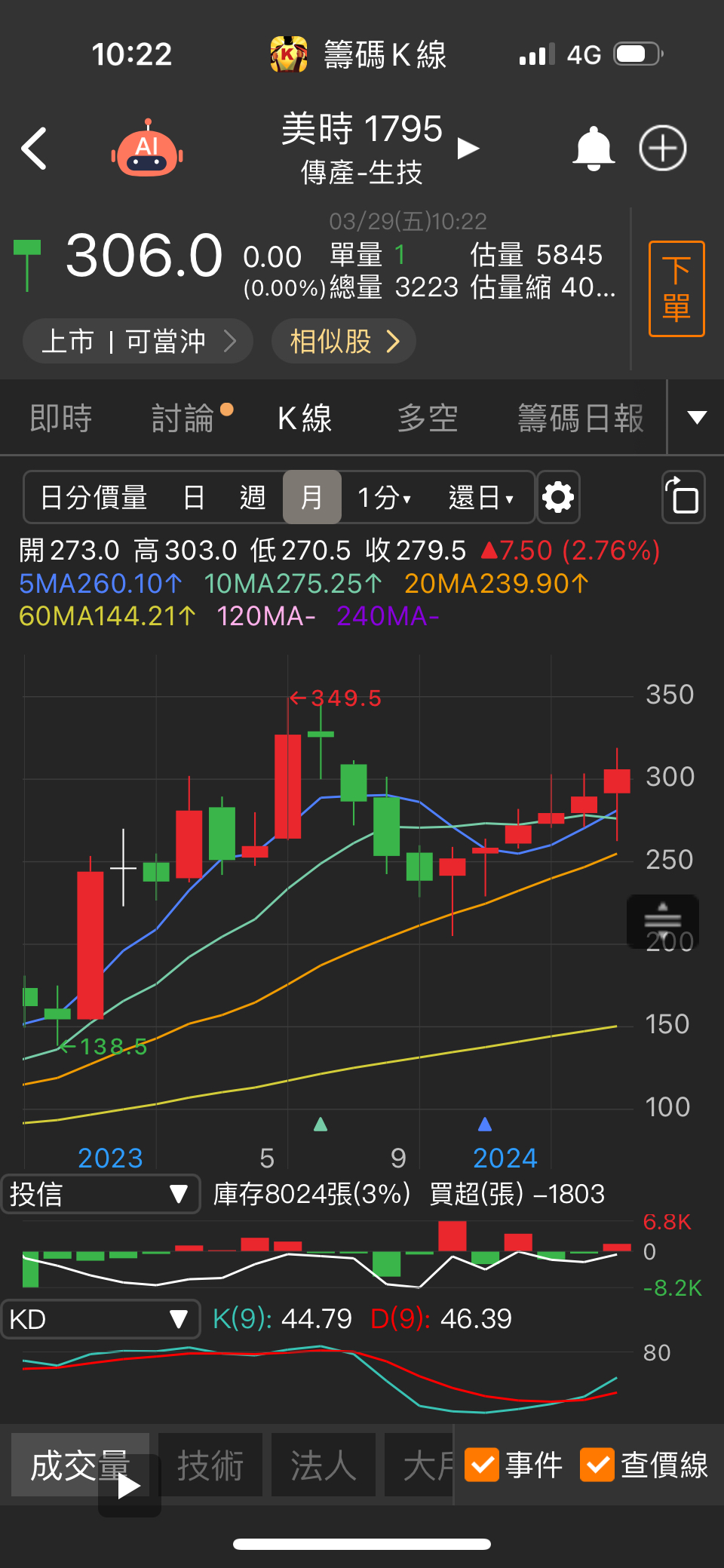Tap the plus icon to add to watchlist

662,149
